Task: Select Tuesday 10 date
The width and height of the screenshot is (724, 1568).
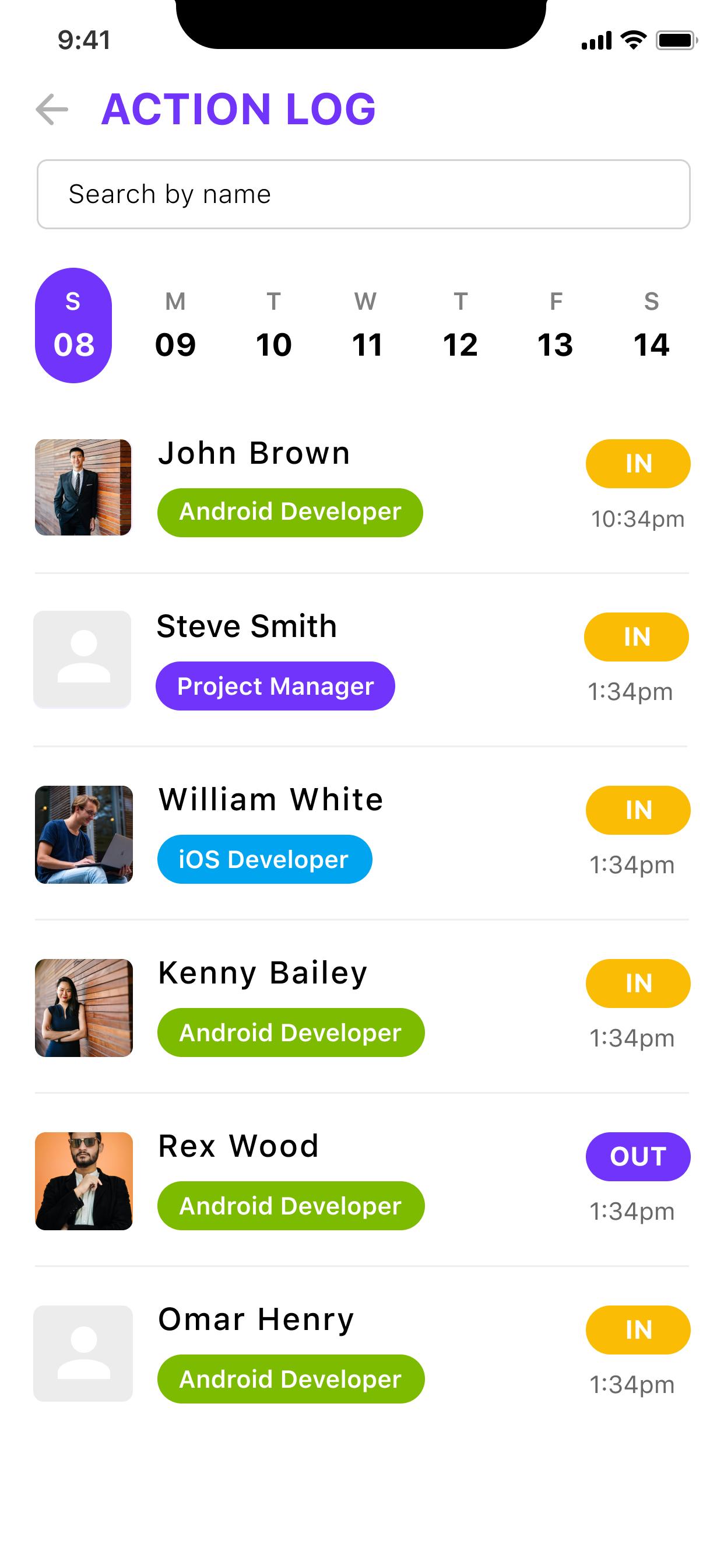Action: click(274, 325)
